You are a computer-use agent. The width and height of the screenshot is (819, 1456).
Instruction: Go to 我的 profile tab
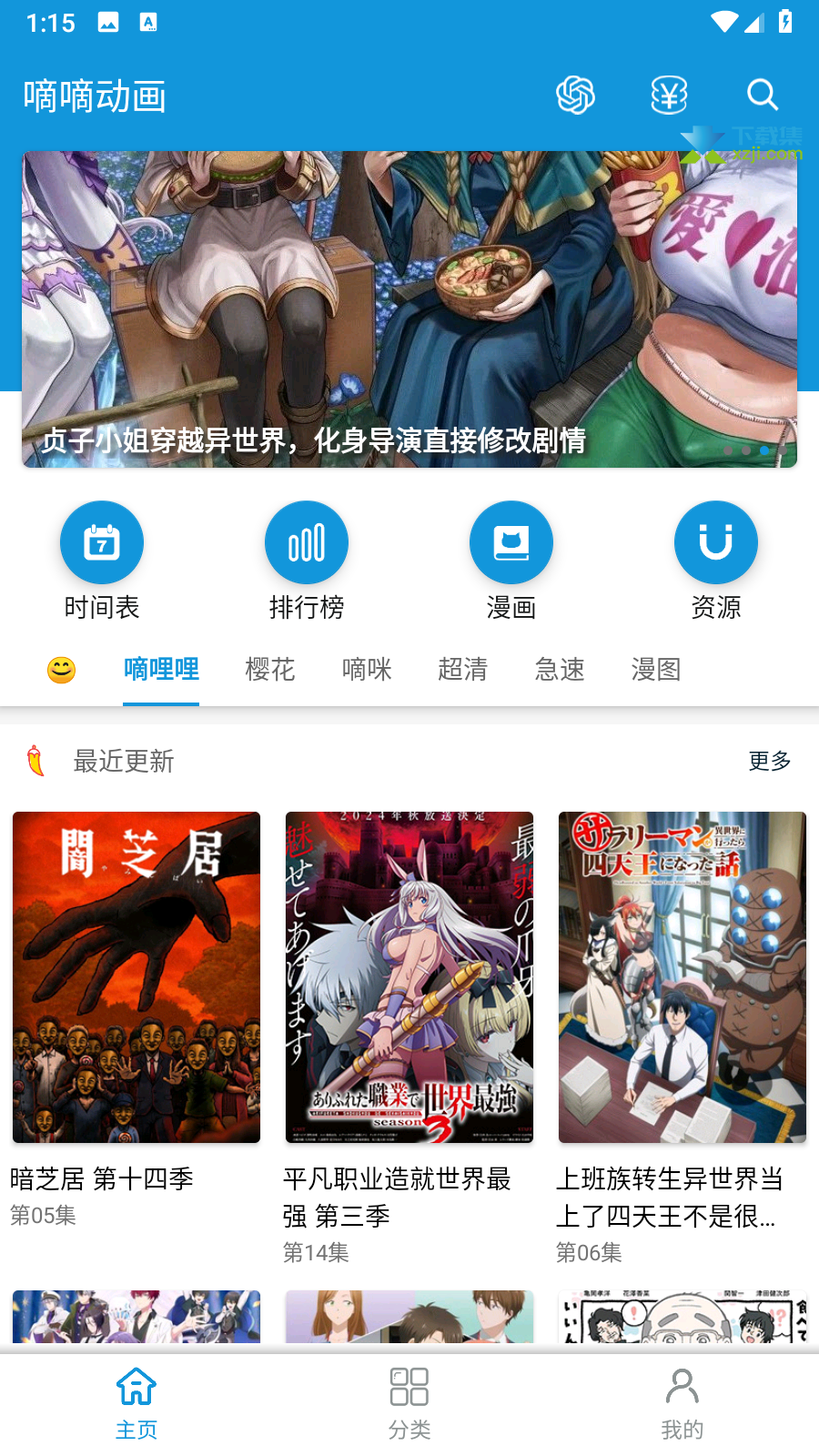pyautogui.click(x=682, y=1404)
